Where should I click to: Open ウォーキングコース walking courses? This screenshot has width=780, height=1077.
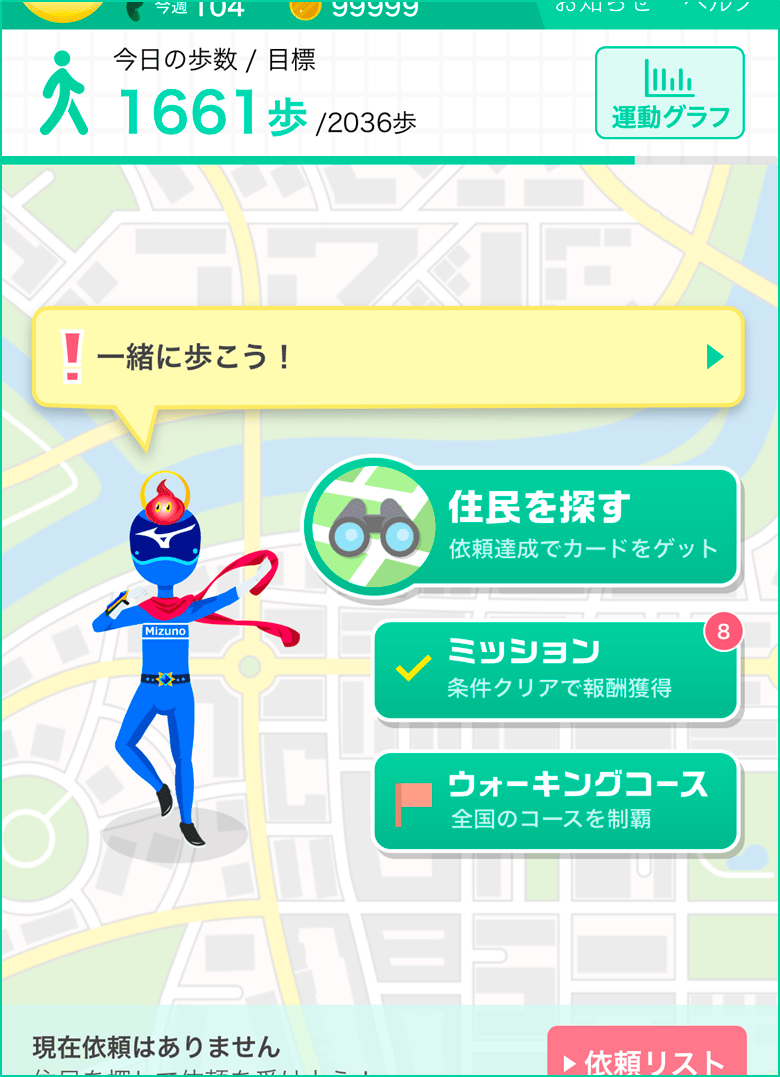(x=556, y=801)
